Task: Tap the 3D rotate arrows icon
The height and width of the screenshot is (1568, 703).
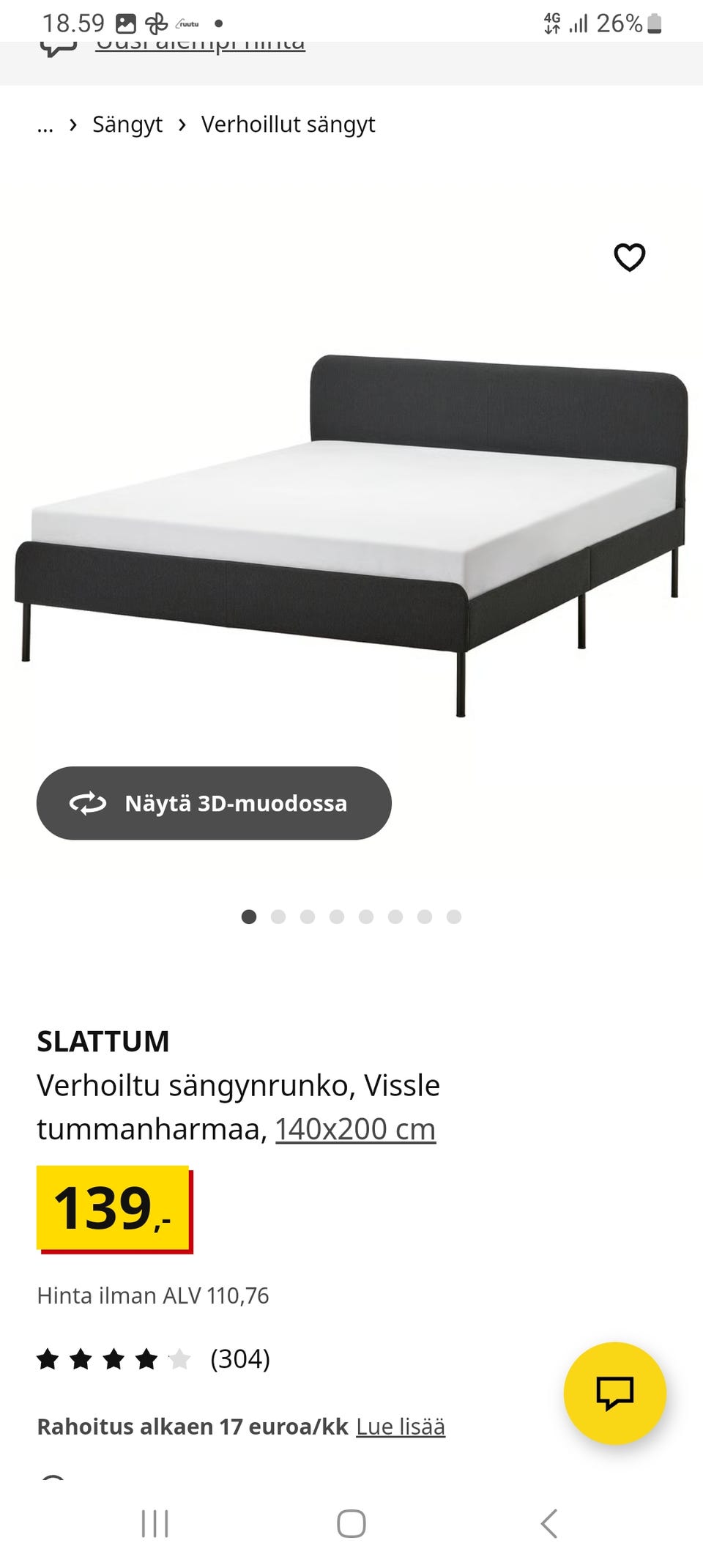Action: click(88, 803)
